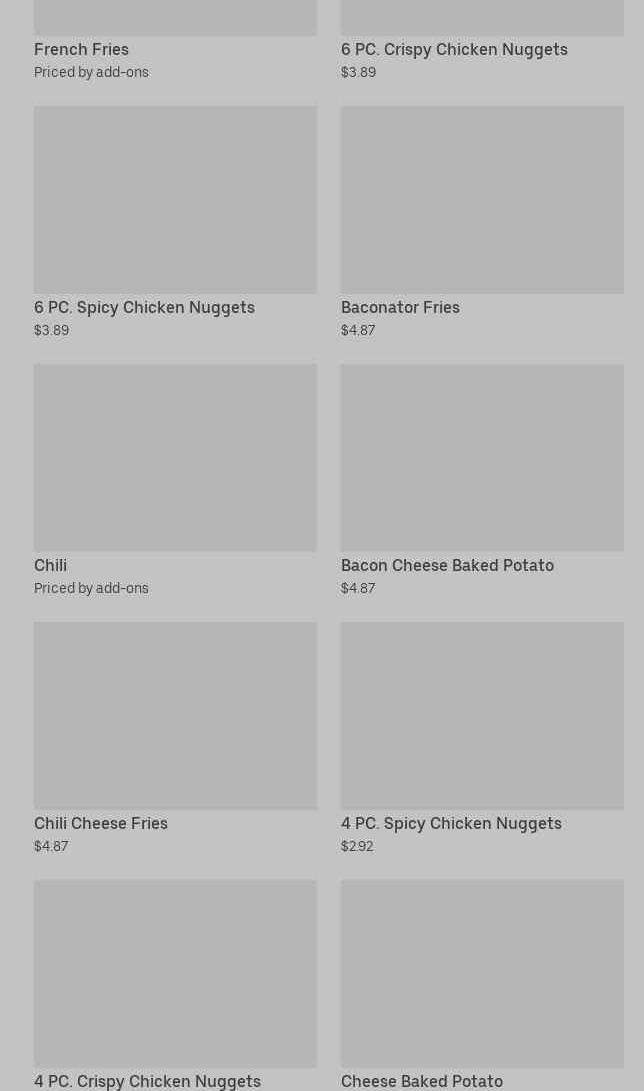Image resolution: width=644 pixels, height=1091 pixels.
Task: Select Cheese Baked Potato
Action: pos(482,985)
